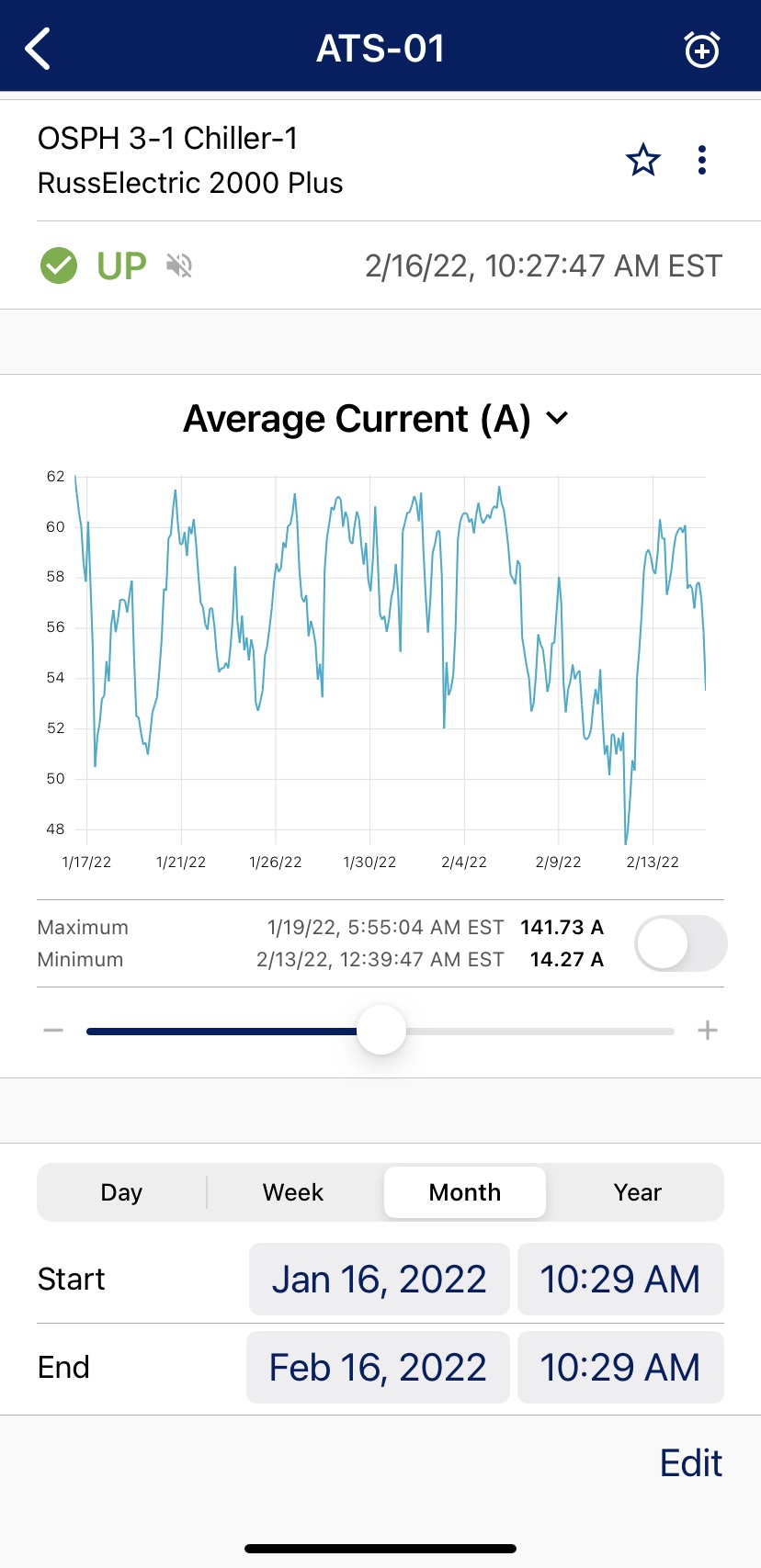Screen dimensions: 761x1568
Task: Tap the plus zoom button
Action: click(708, 1031)
